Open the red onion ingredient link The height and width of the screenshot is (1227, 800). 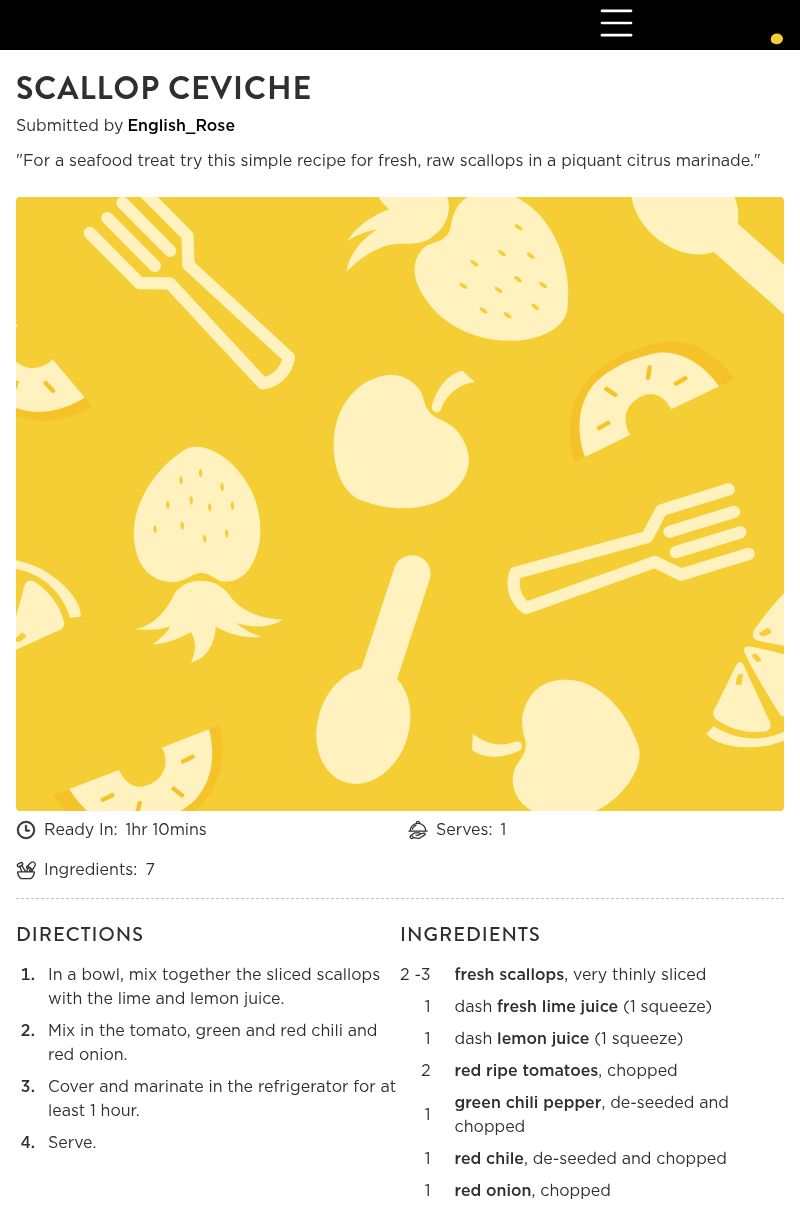[x=493, y=1190]
